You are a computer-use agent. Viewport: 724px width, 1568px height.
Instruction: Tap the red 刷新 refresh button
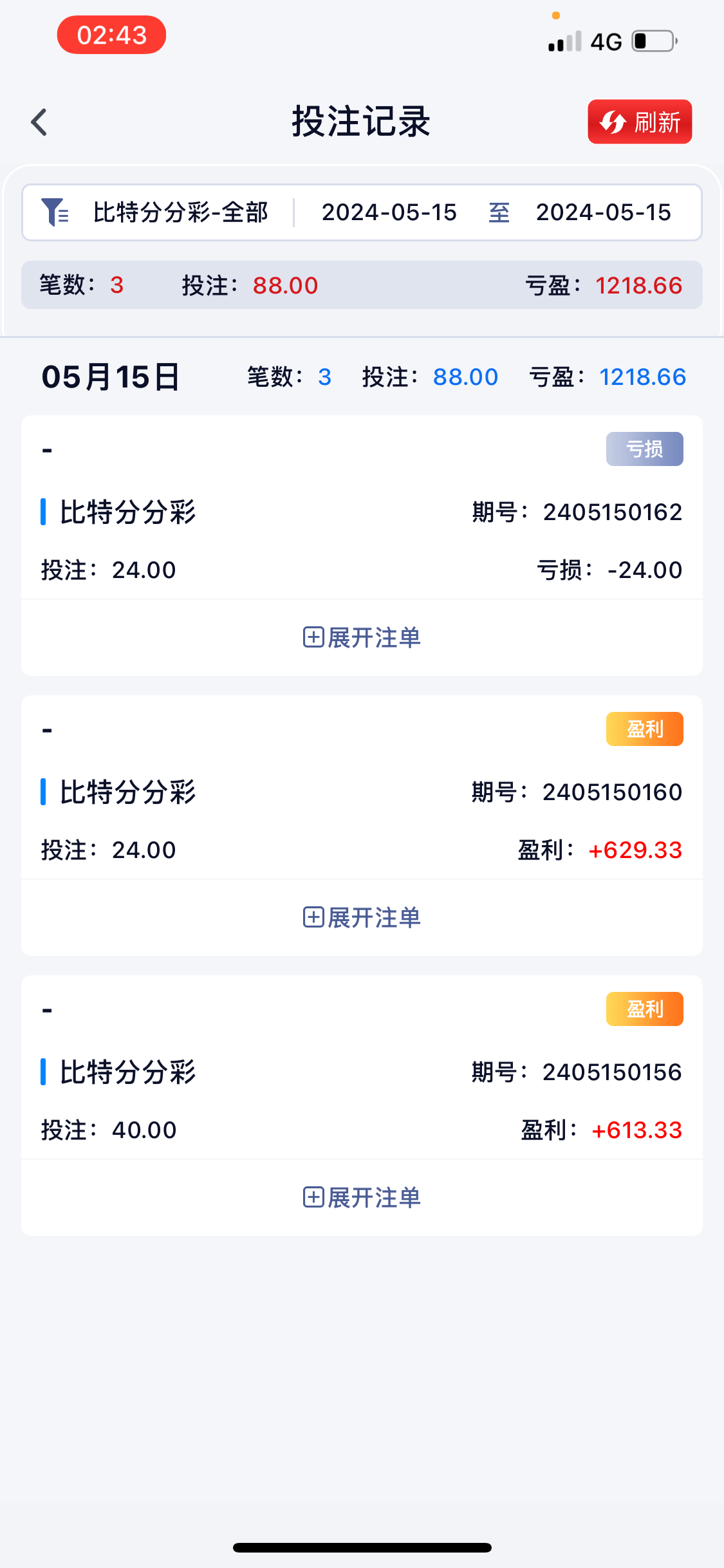639,122
